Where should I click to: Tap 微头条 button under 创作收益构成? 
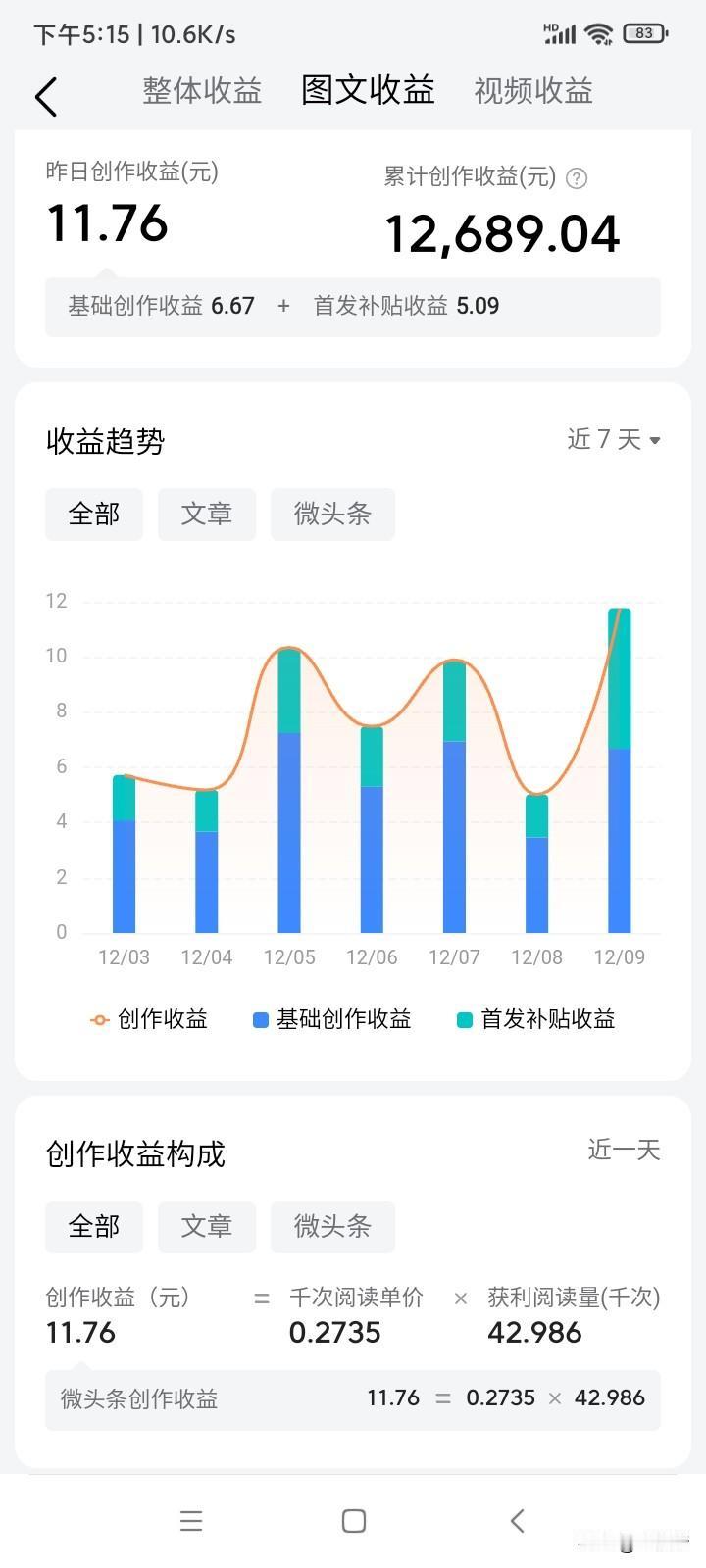click(332, 1227)
